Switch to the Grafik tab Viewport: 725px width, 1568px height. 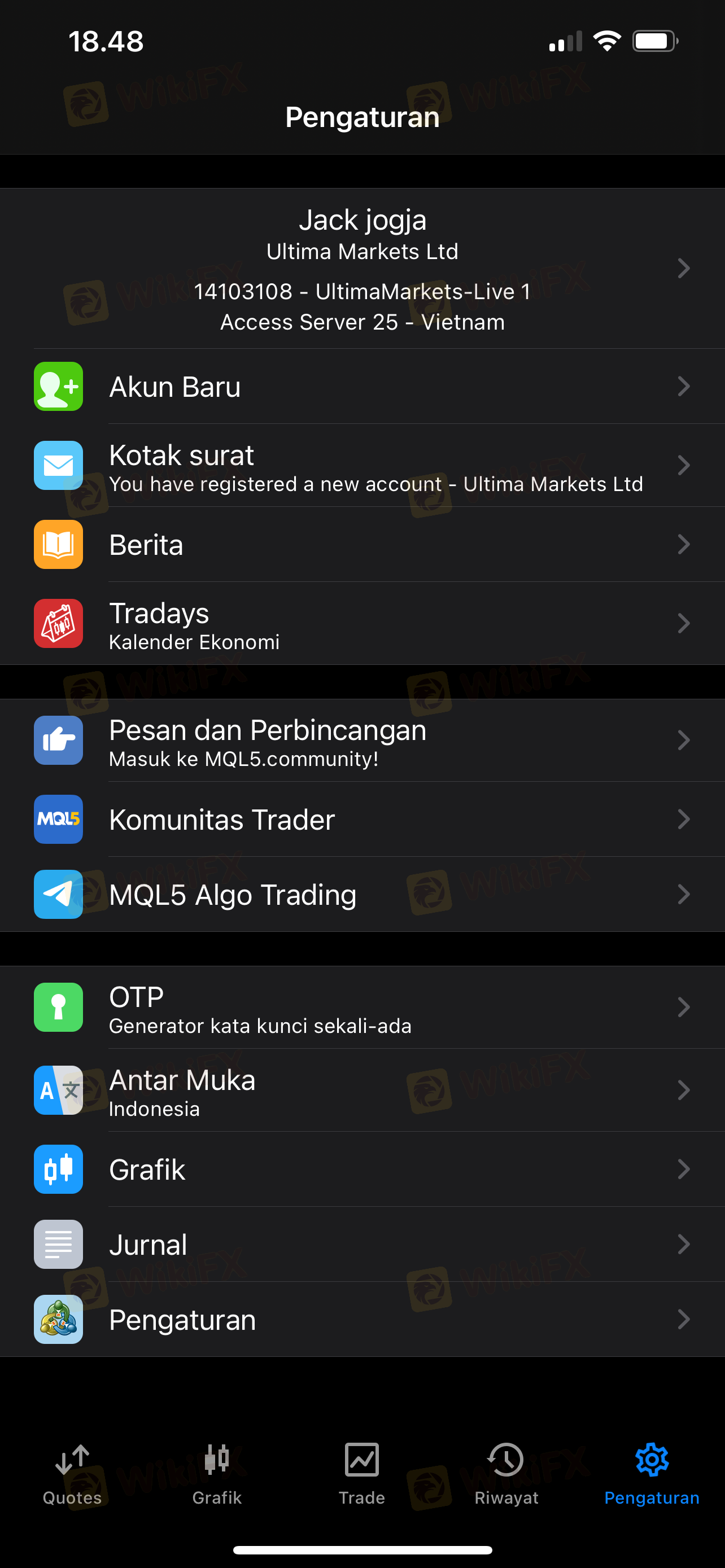pyautogui.click(x=217, y=1473)
